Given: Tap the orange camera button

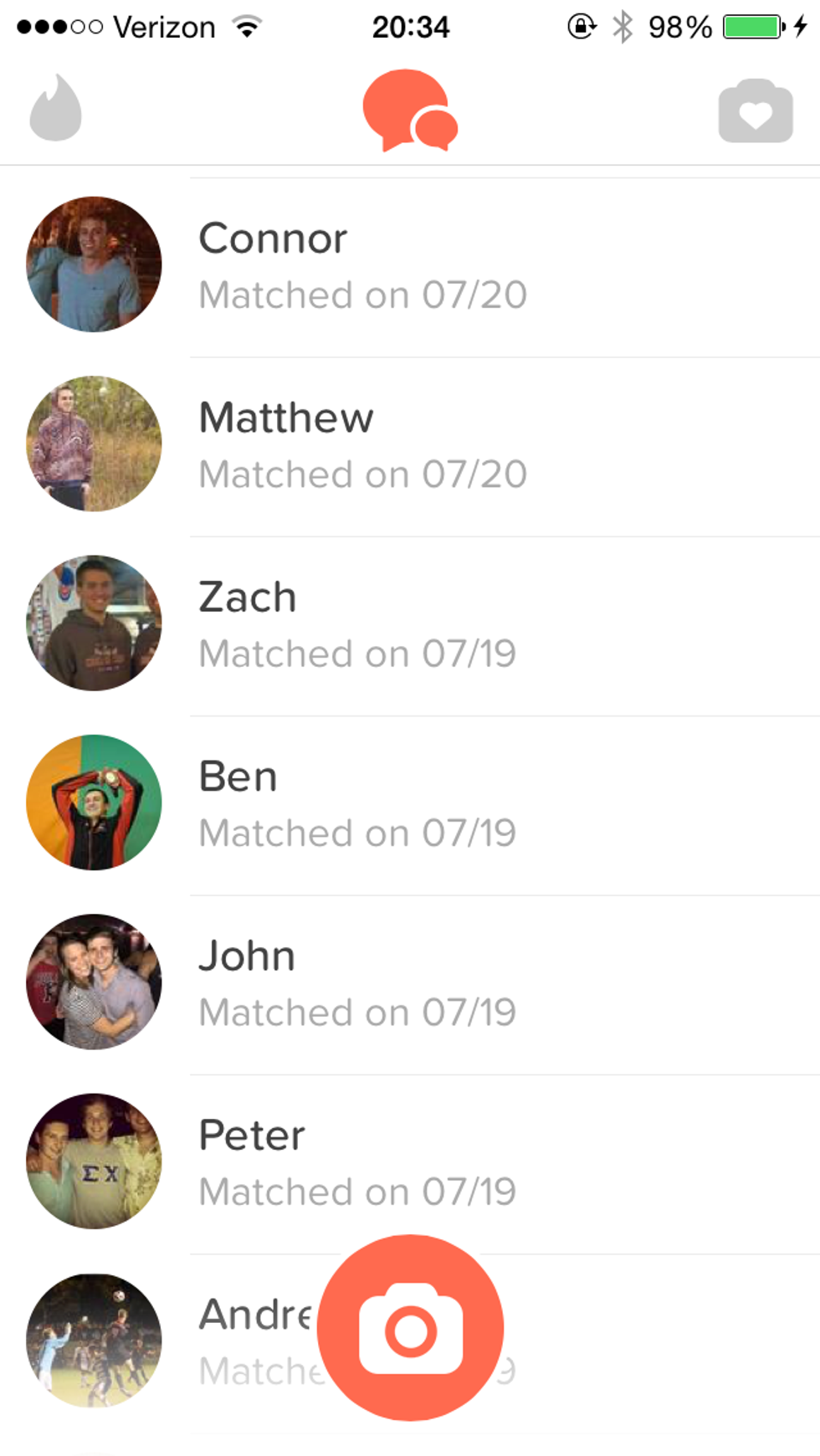Looking at the screenshot, I should click(x=410, y=1328).
